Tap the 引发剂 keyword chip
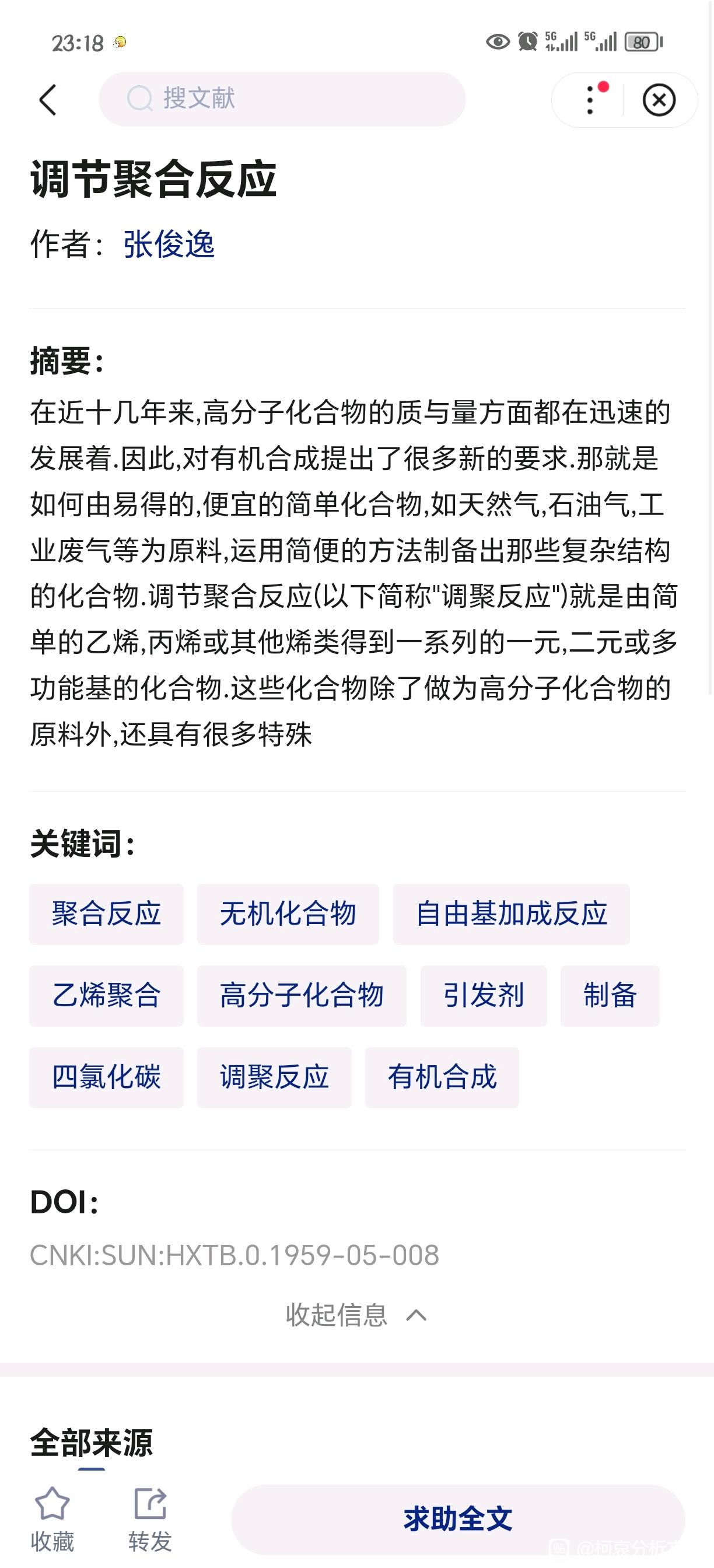 click(x=484, y=996)
